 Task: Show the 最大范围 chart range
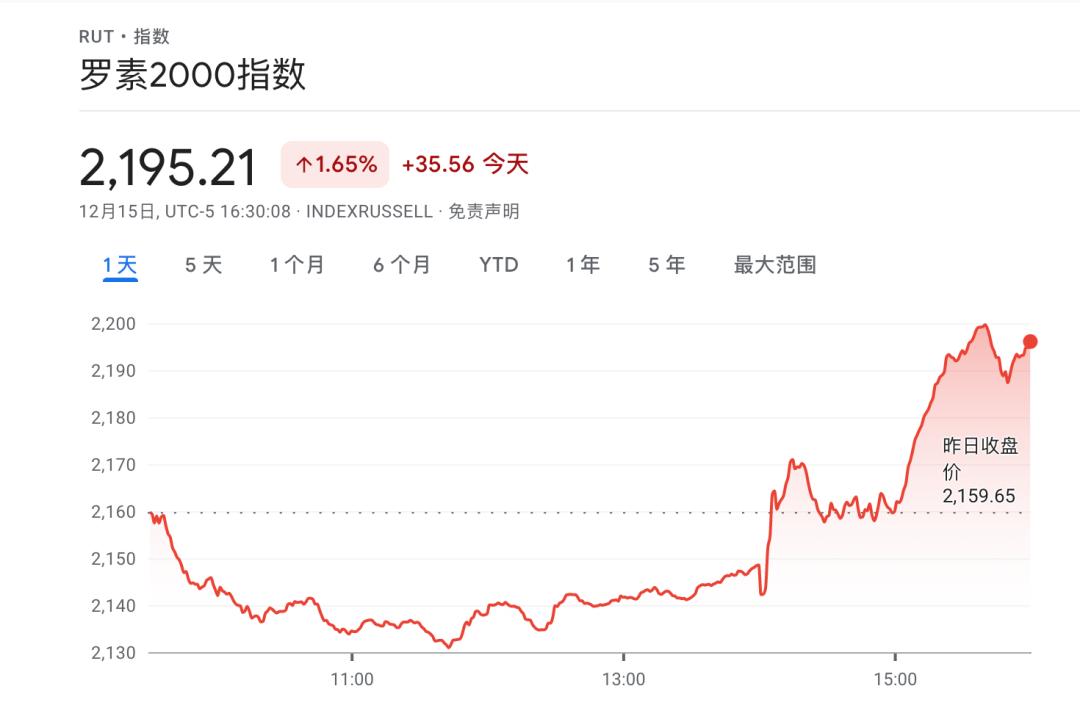point(775,265)
